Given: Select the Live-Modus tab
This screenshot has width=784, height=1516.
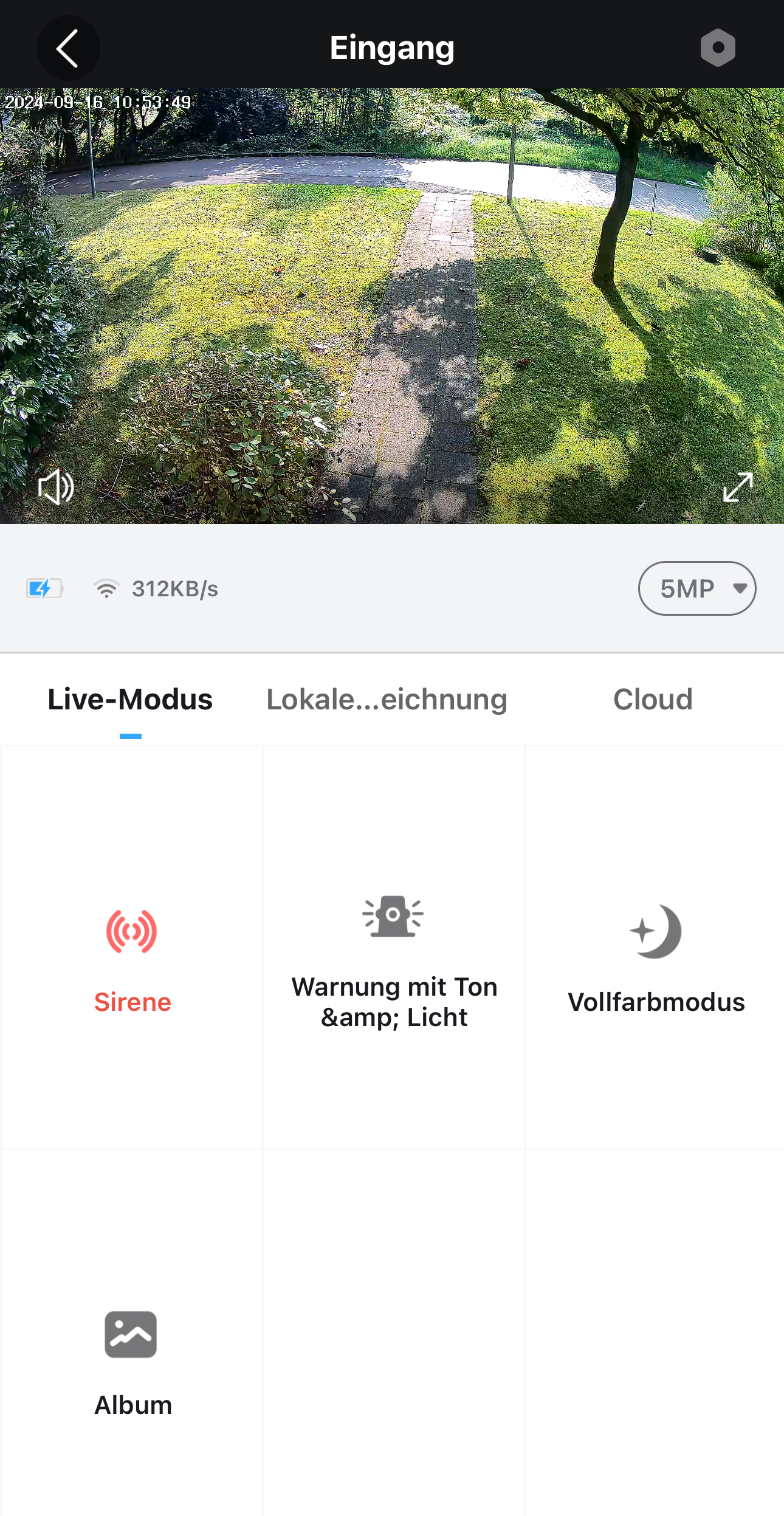Looking at the screenshot, I should tap(130, 700).
